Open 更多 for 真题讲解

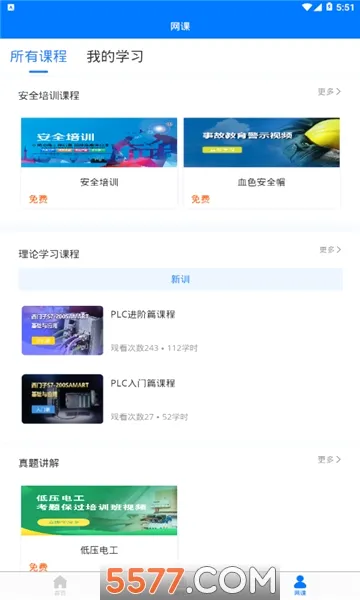coord(329,459)
